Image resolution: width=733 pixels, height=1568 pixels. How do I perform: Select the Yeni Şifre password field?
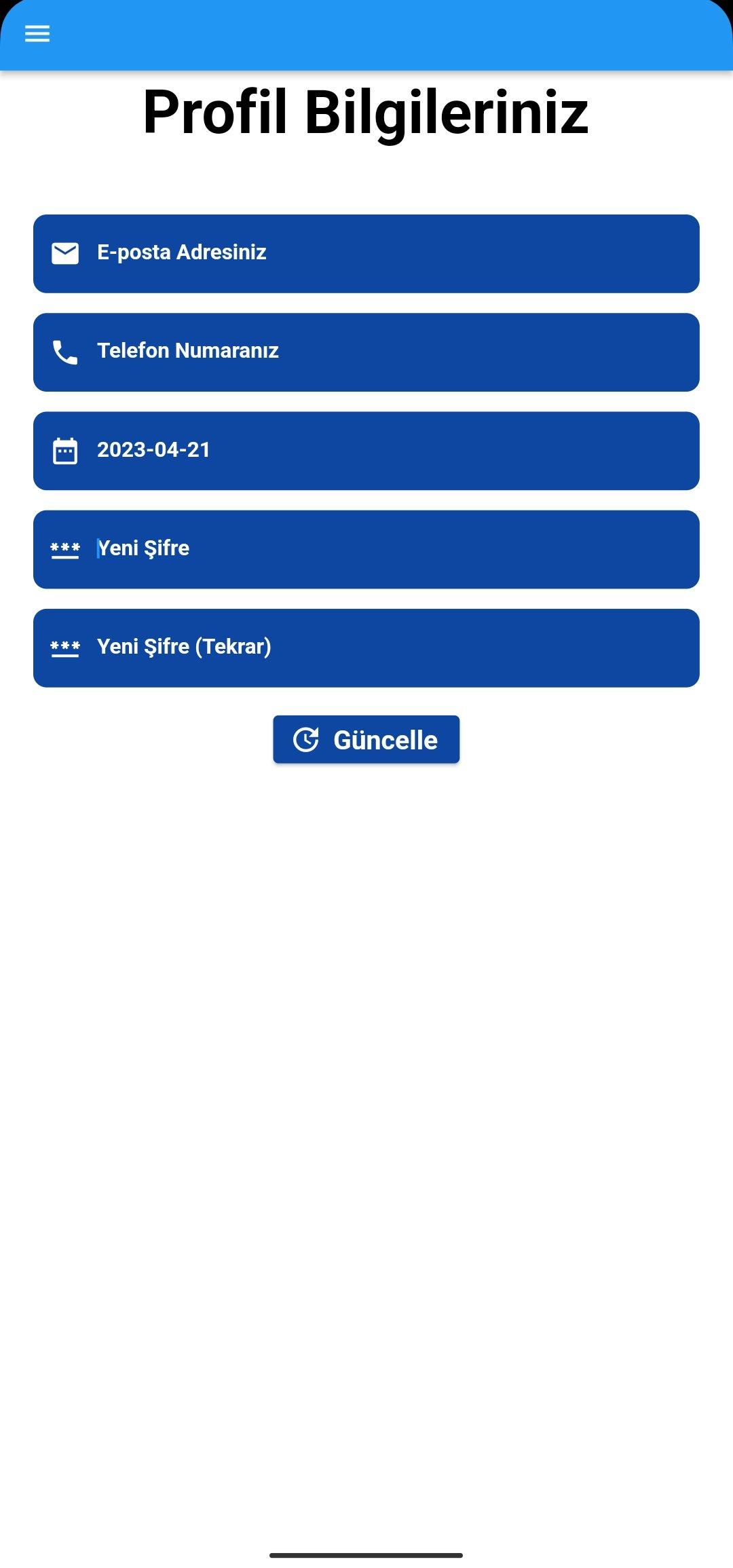[x=366, y=549]
